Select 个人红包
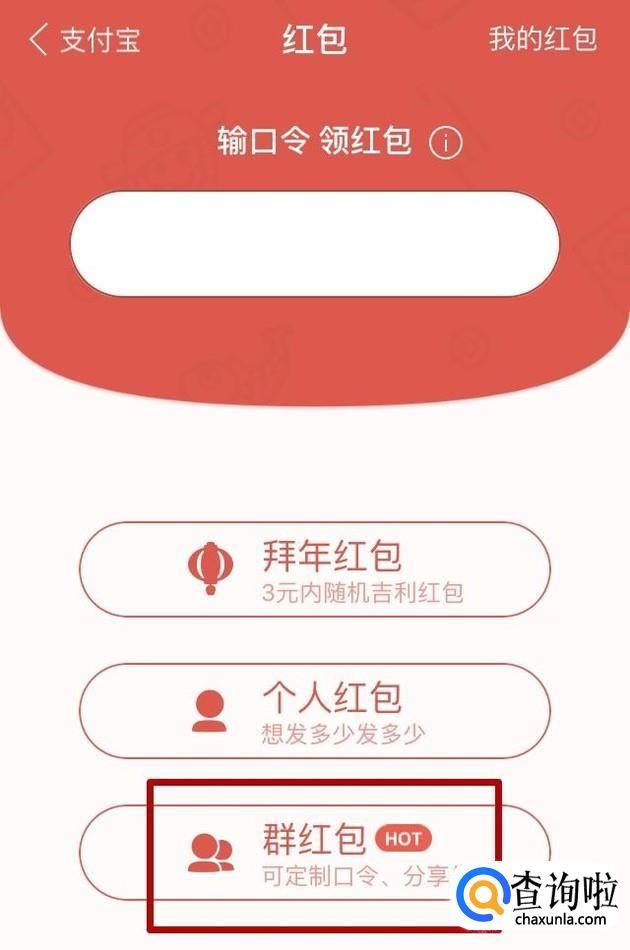This screenshot has height=950, width=630. click(x=314, y=710)
